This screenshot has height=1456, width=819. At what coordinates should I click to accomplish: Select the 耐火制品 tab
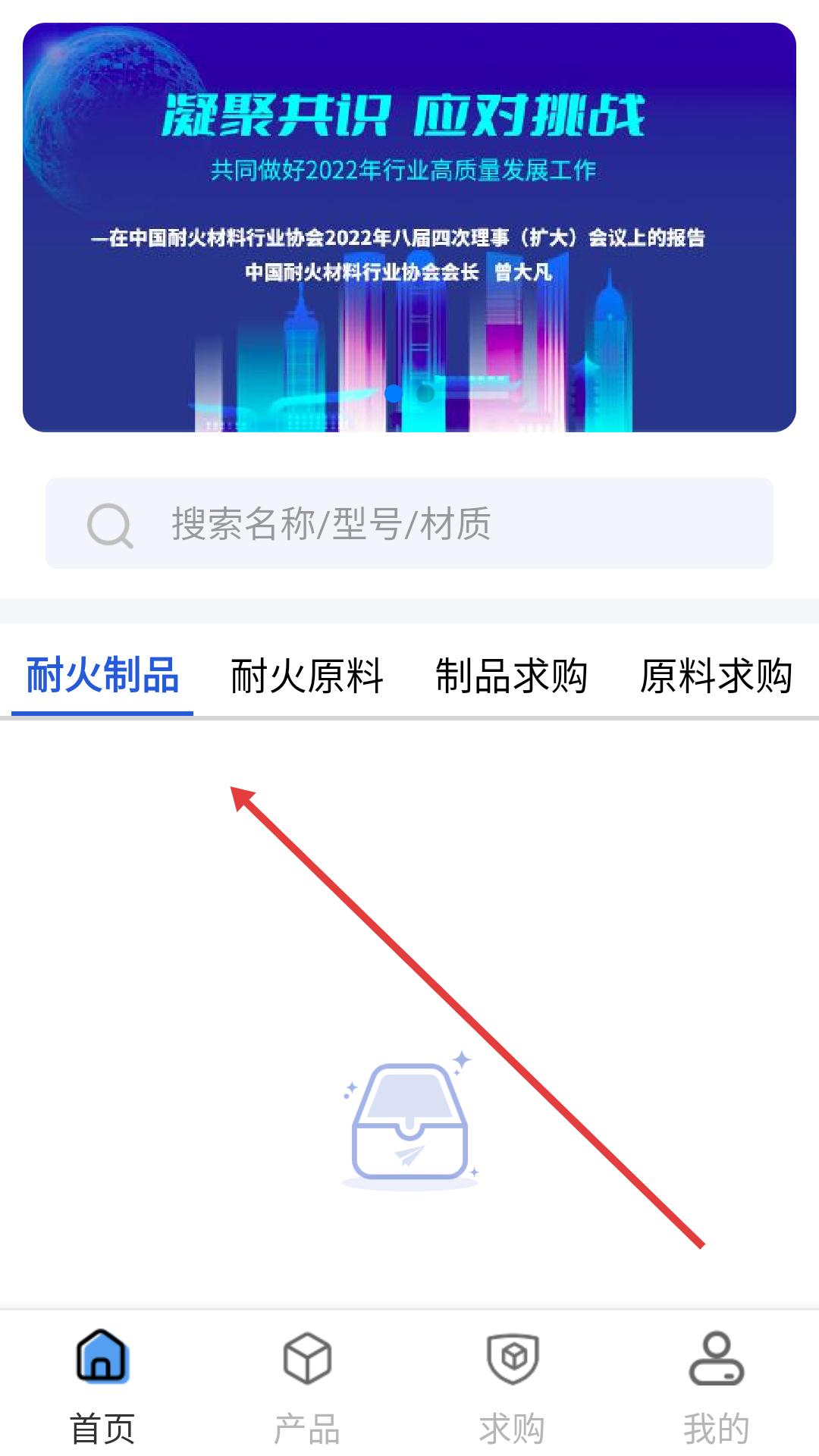[x=102, y=676]
